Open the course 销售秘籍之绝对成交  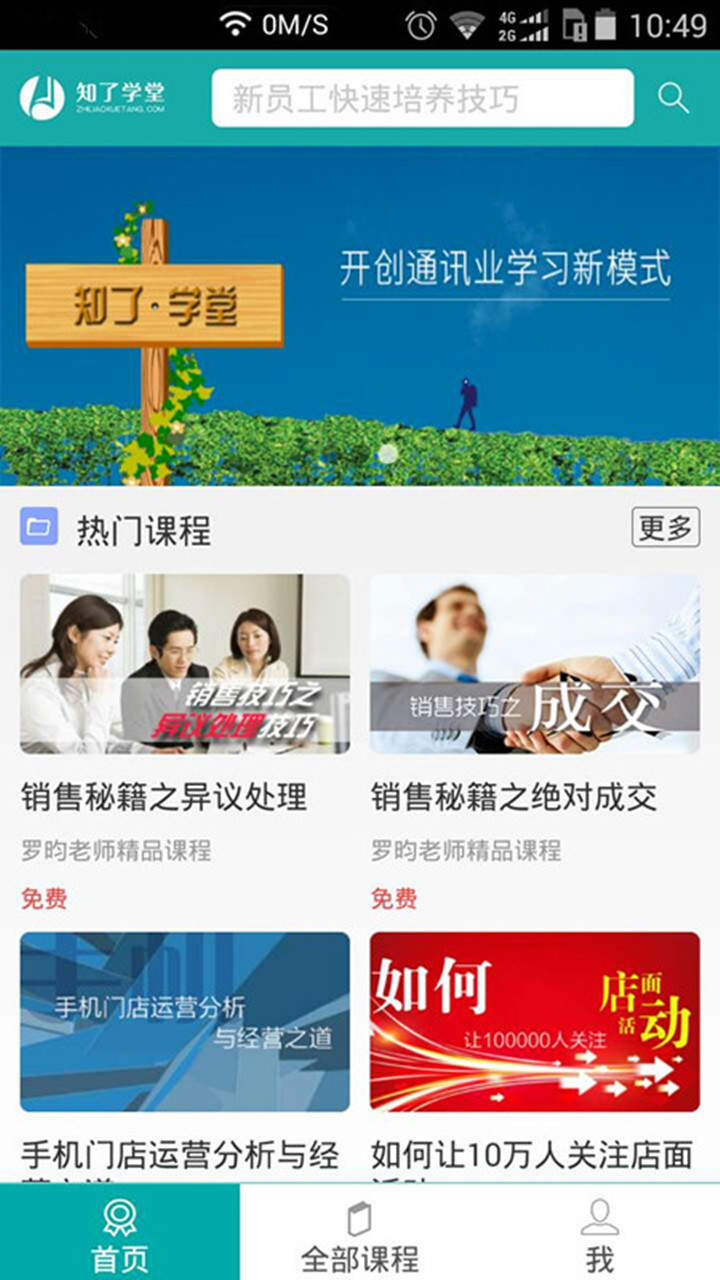point(516,795)
